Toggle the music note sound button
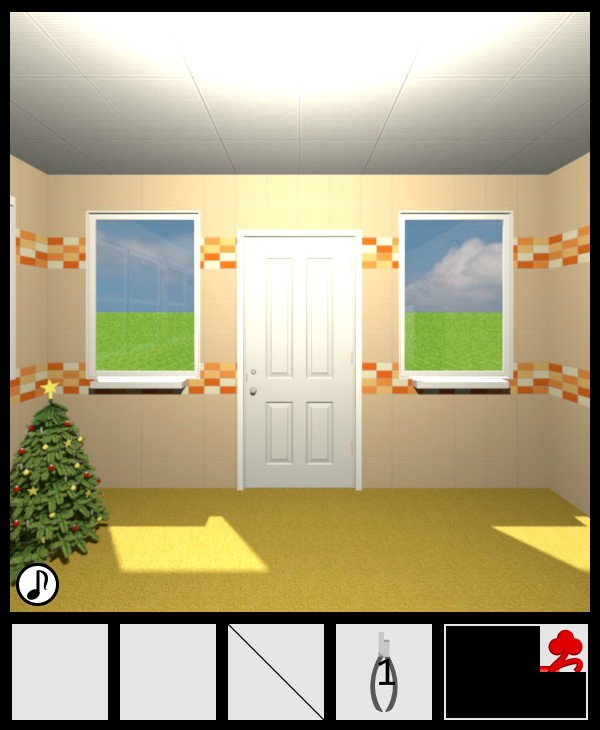The width and height of the screenshot is (600, 730). pos(38,584)
